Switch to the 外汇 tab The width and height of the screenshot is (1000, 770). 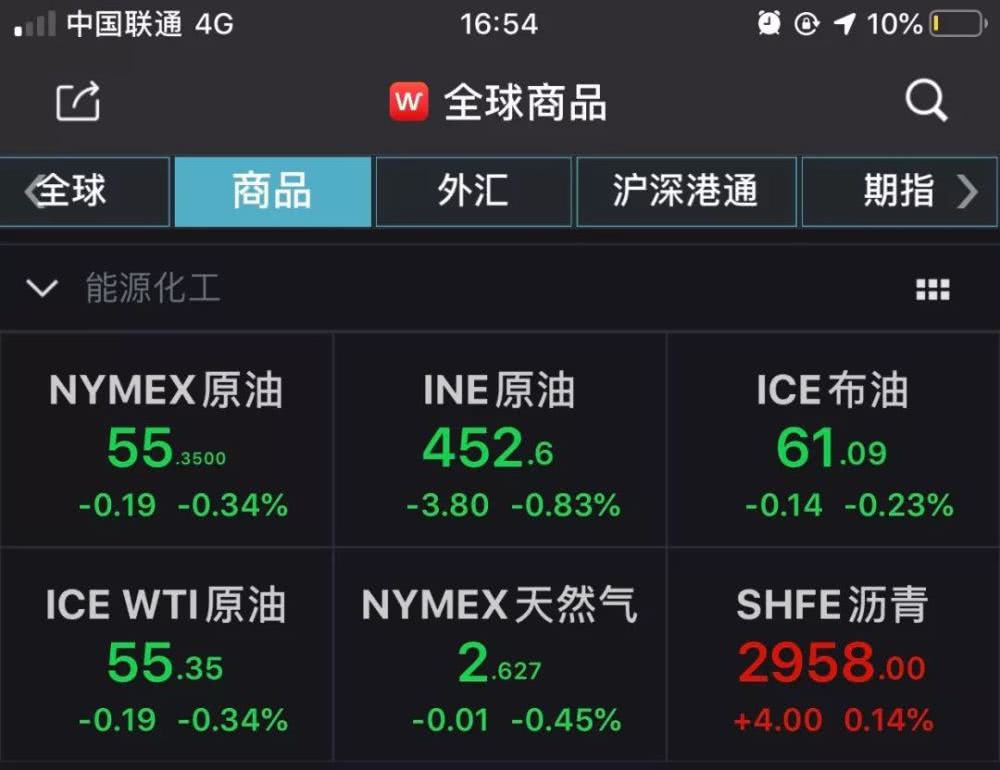coord(473,191)
